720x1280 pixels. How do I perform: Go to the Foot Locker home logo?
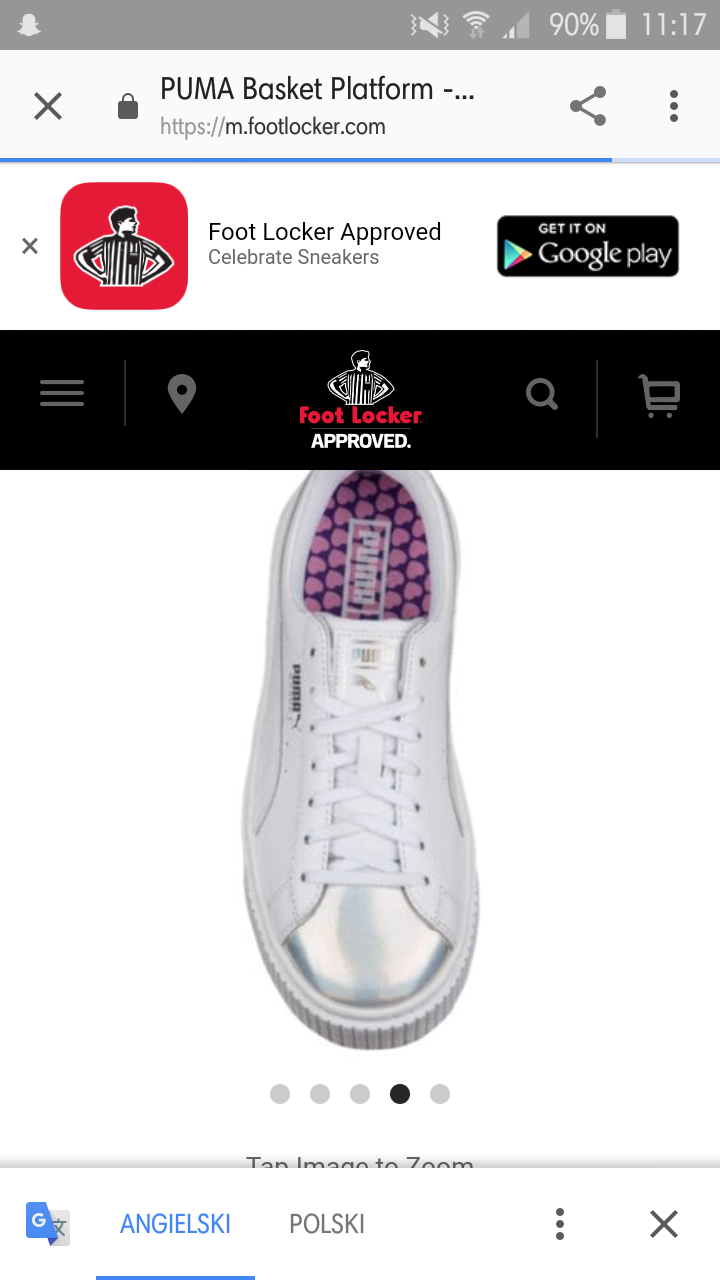(360, 400)
